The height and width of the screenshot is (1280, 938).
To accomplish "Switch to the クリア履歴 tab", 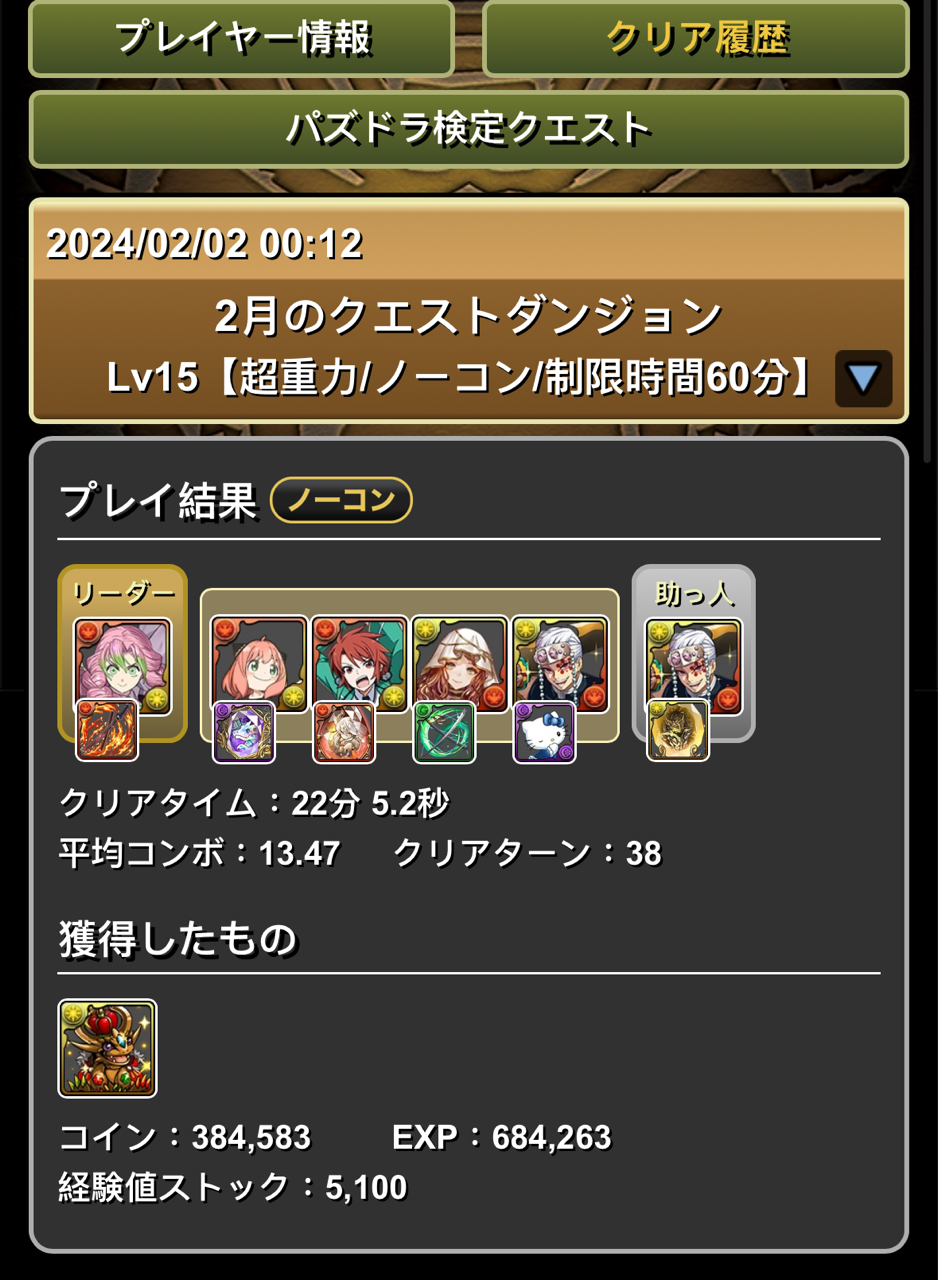I will [696, 39].
